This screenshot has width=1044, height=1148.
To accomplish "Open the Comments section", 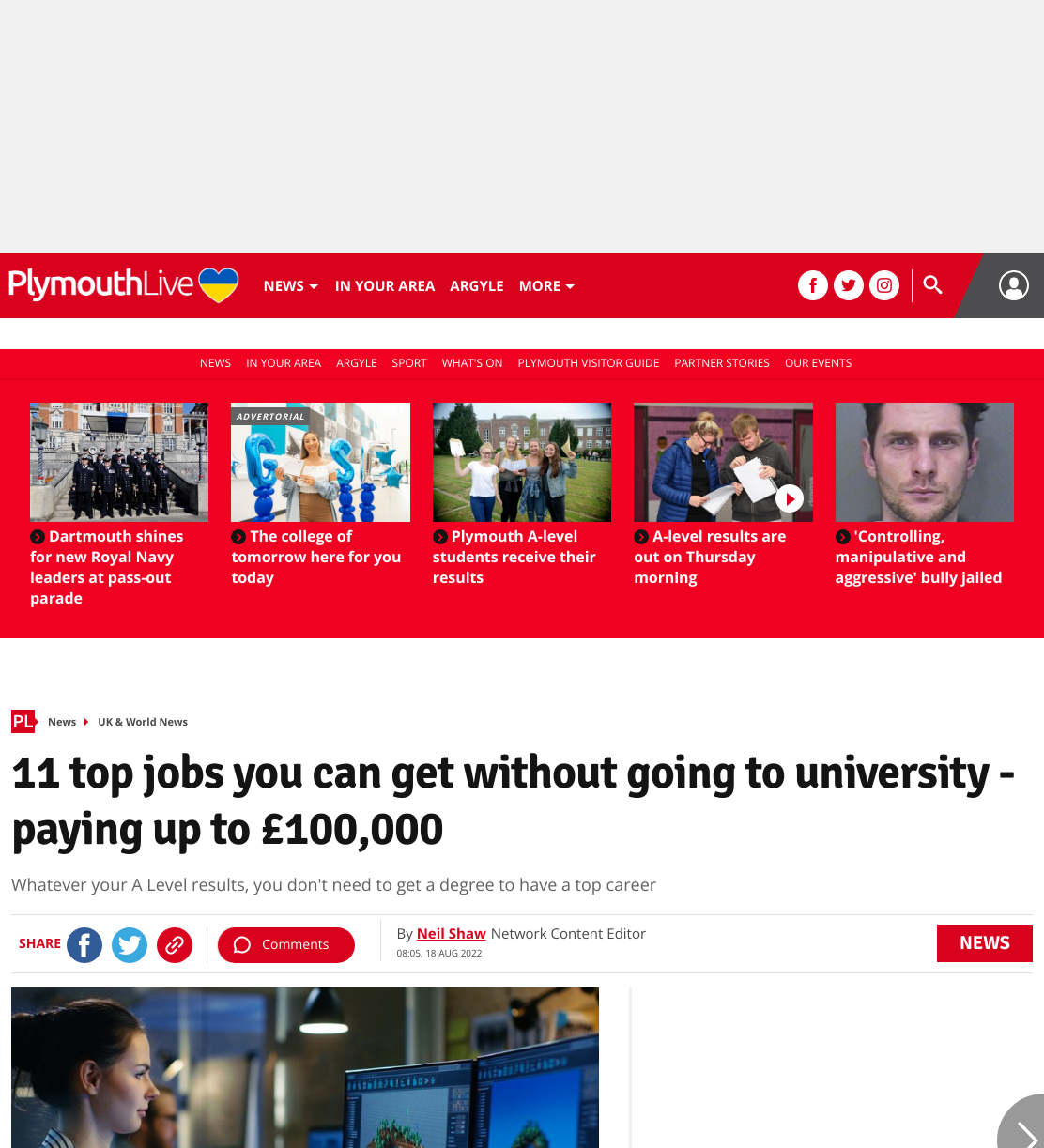I will click(x=286, y=944).
